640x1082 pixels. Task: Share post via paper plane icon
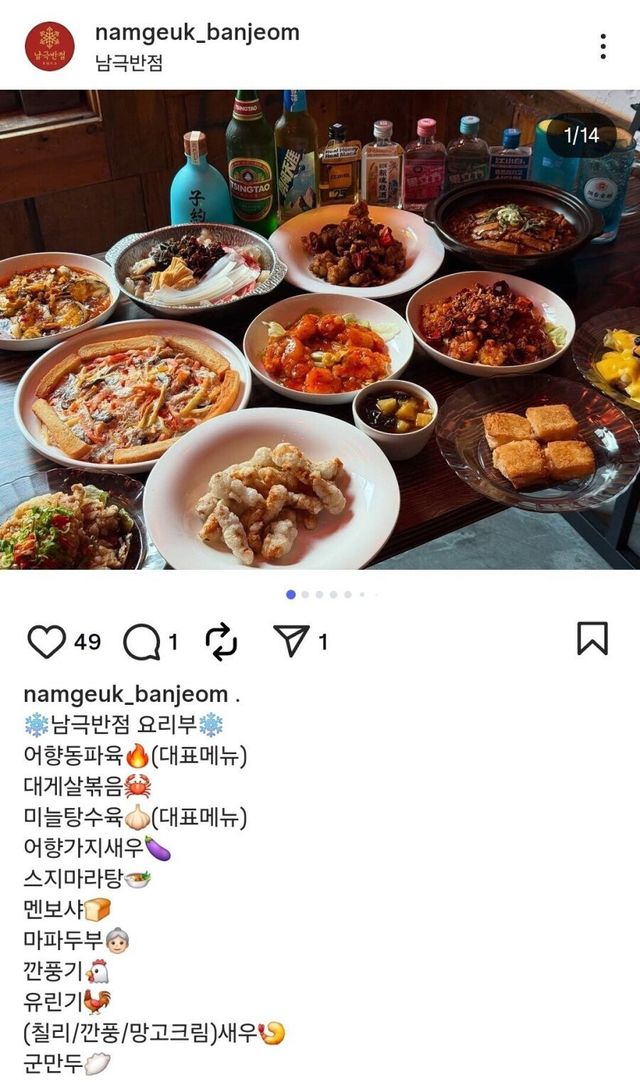(291, 641)
